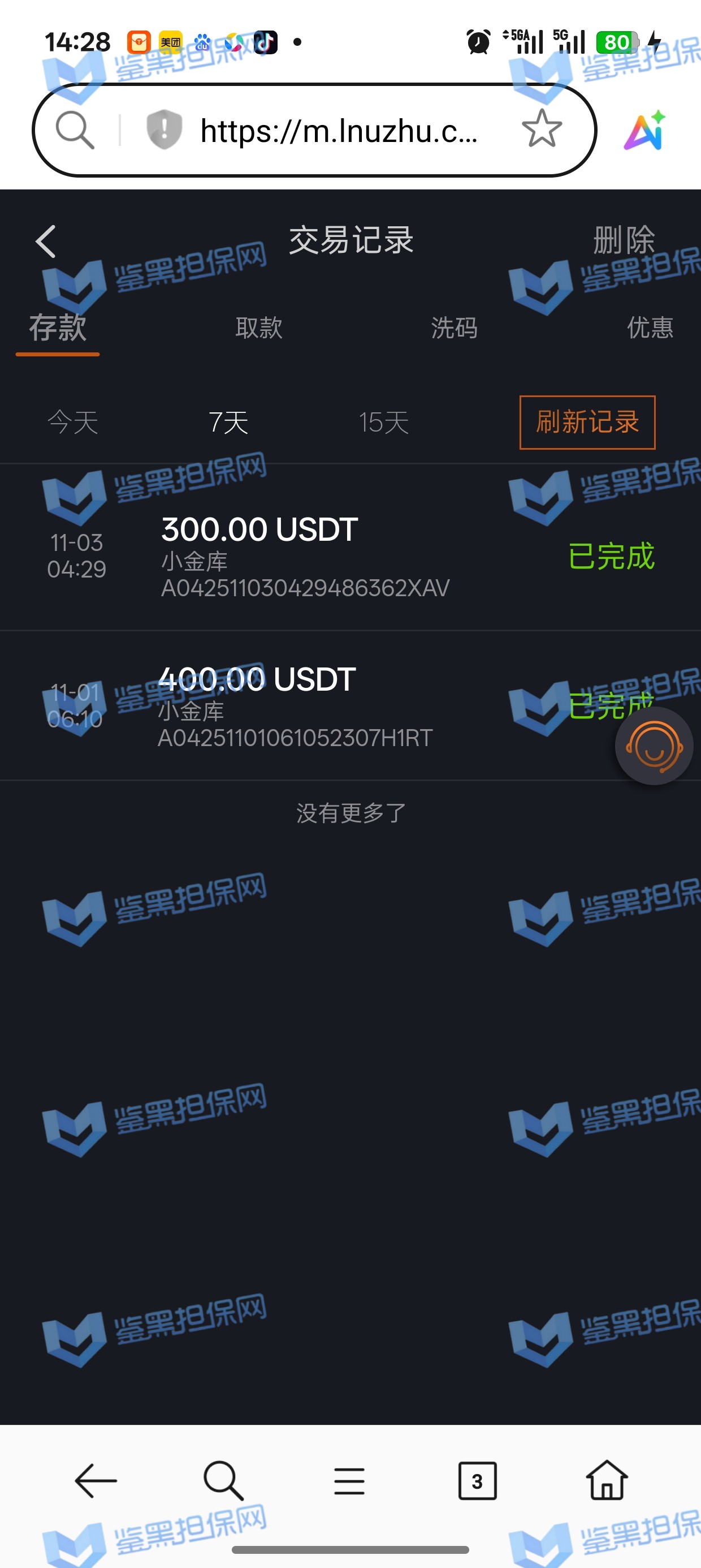Screen dimensions: 701x1568
Task: Select the 优惠 tab
Action: point(650,328)
